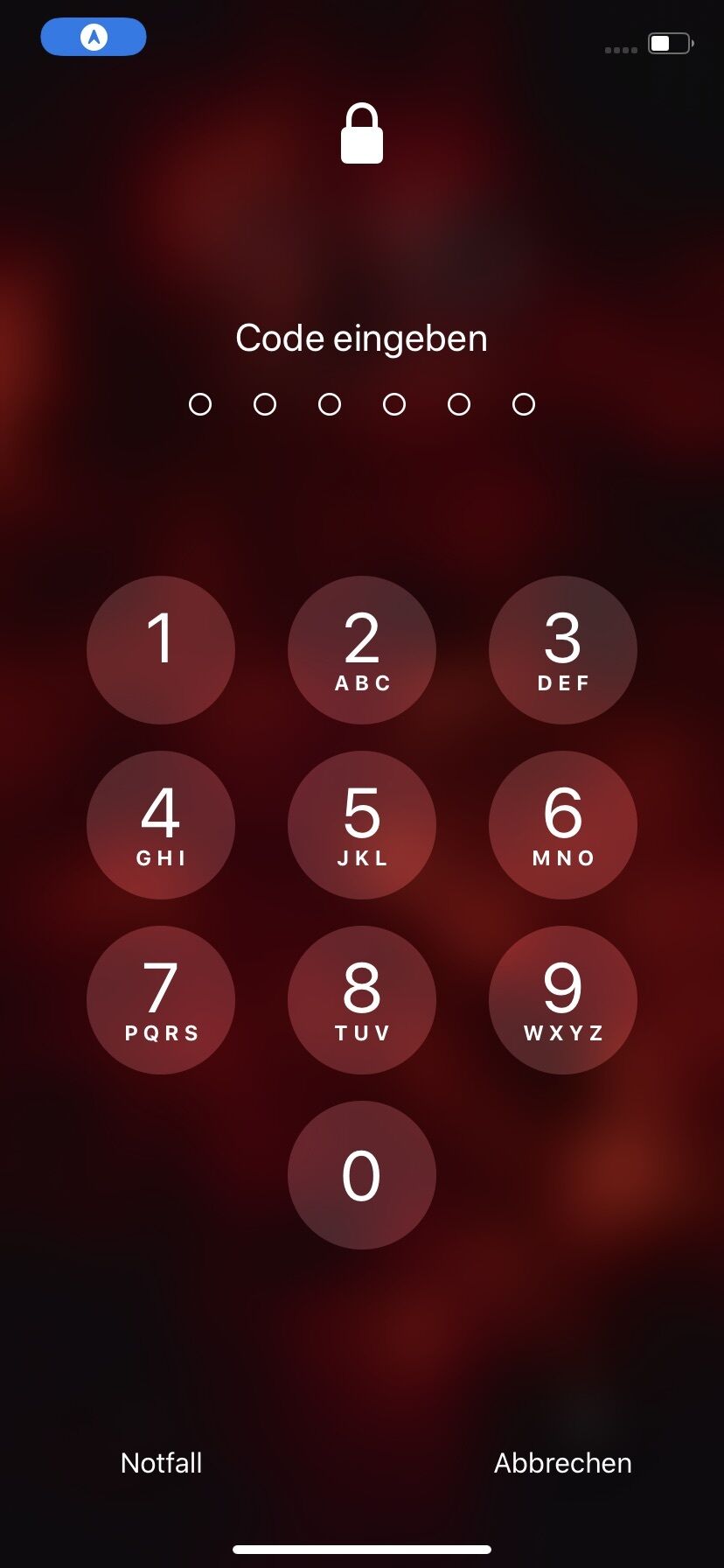Image resolution: width=724 pixels, height=1568 pixels.
Task: Enter digit 1 on the keypad
Action: (x=161, y=650)
